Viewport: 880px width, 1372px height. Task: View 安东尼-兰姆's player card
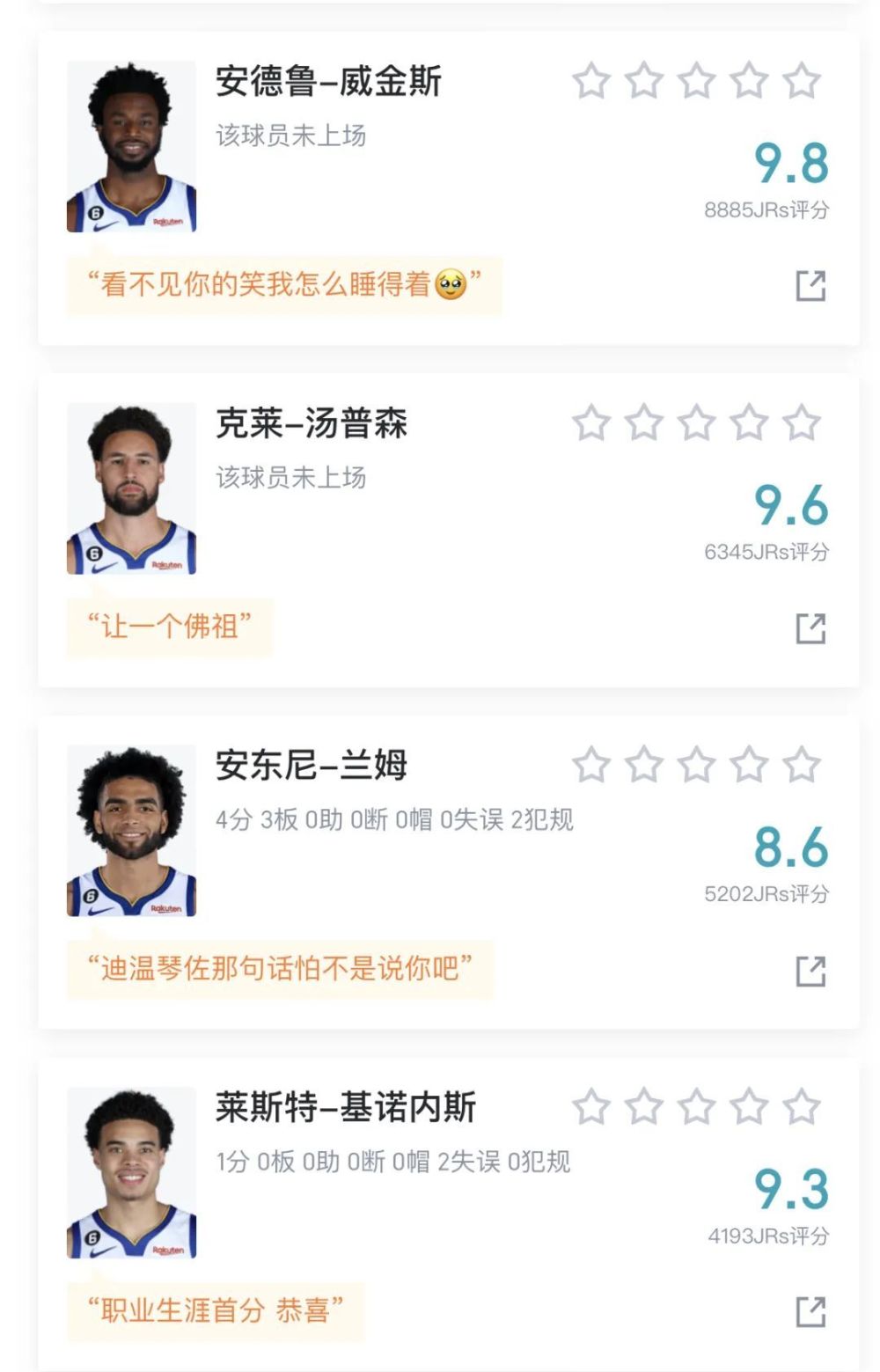pyautogui.click(x=132, y=831)
